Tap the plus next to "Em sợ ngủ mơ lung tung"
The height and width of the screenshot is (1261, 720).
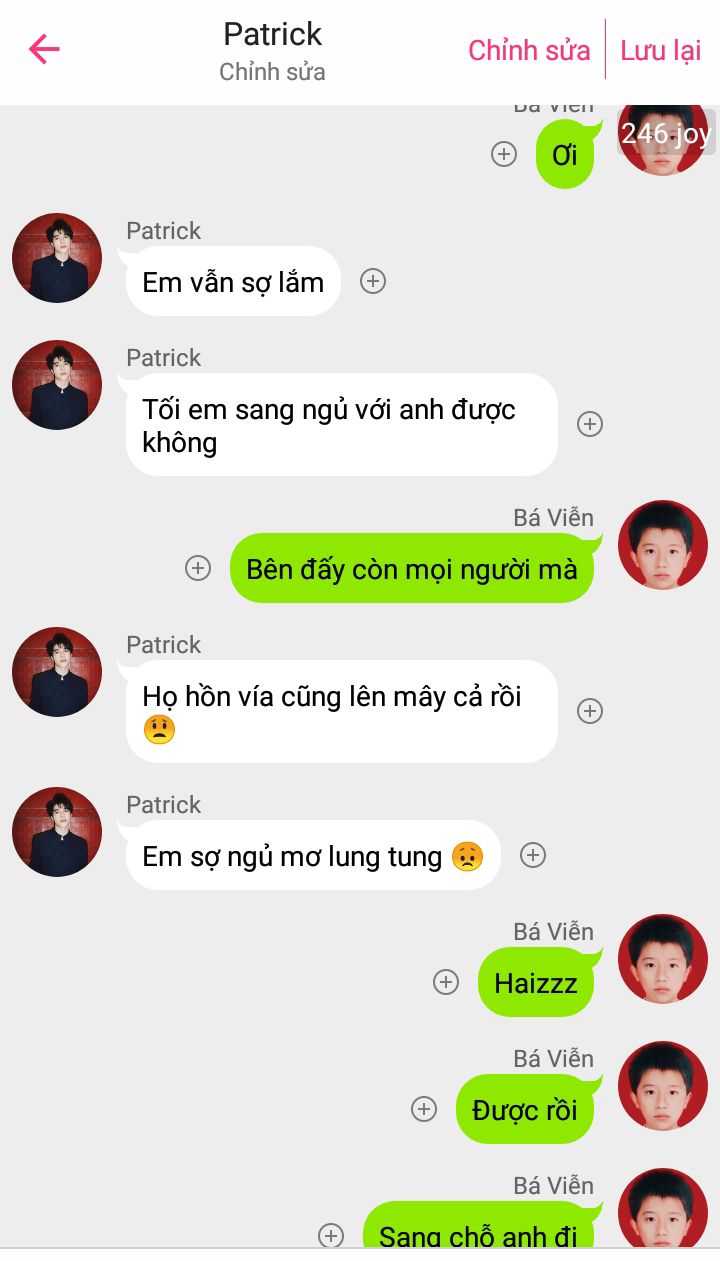coord(533,855)
